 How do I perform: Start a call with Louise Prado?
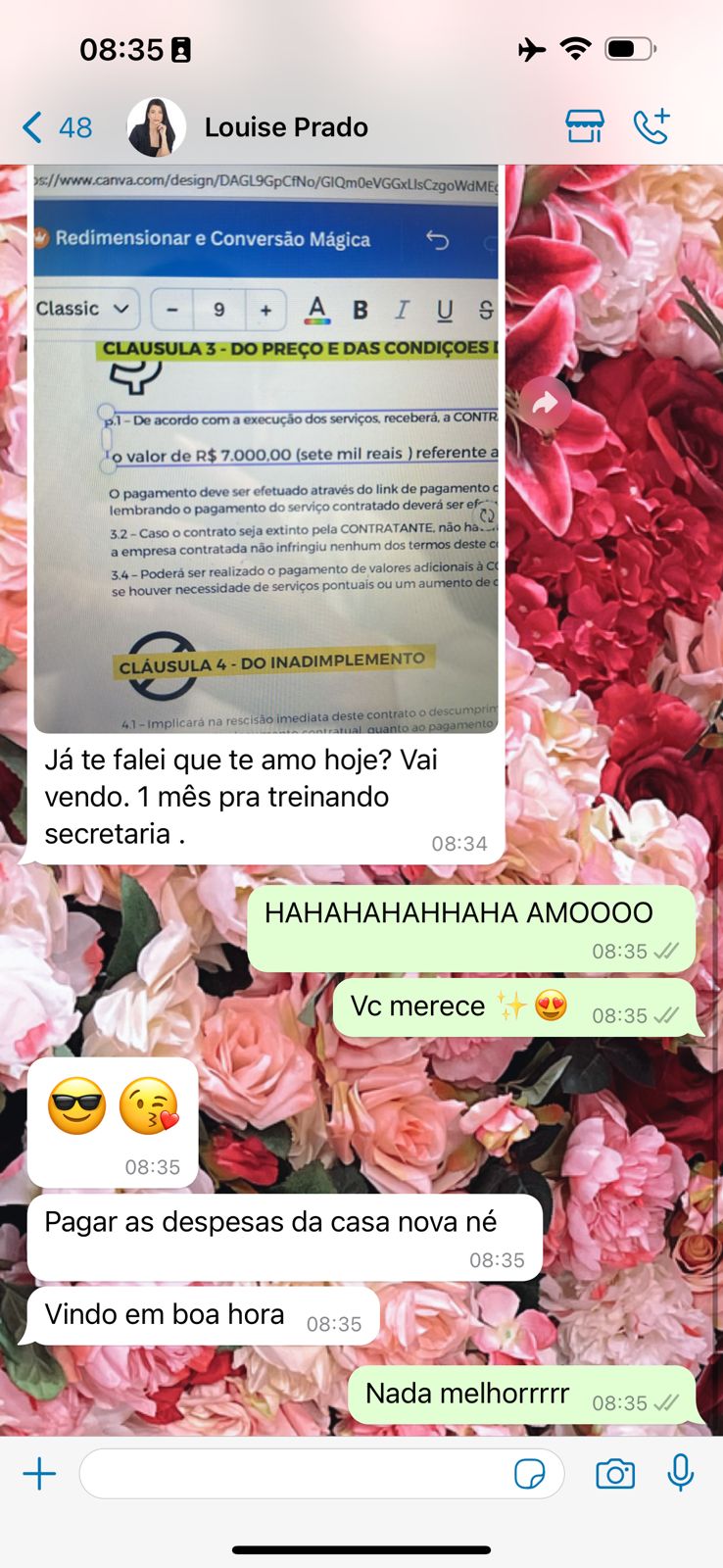pyautogui.click(x=651, y=126)
